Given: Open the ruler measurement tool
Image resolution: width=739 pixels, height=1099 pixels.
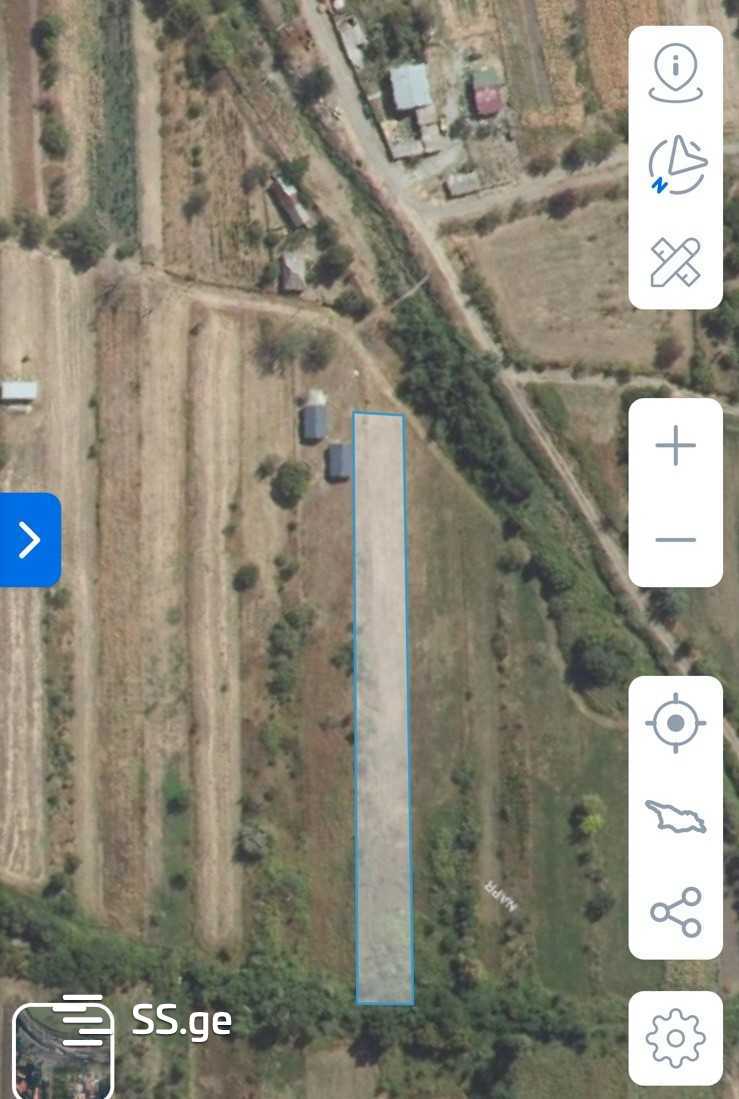Looking at the screenshot, I should [x=675, y=262].
